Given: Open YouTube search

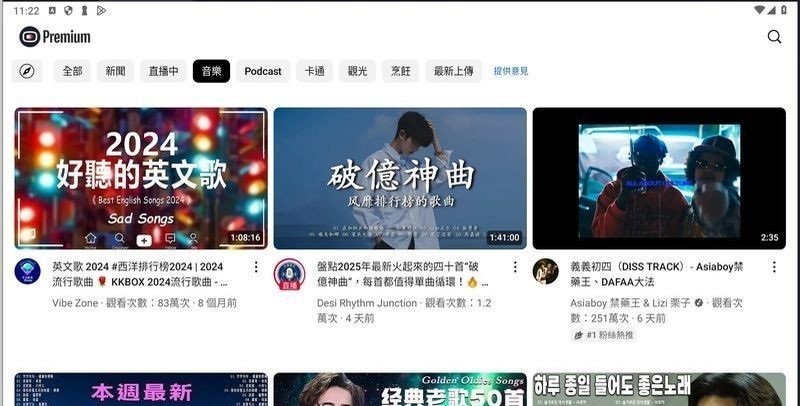Looking at the screenshot, I should [774, 37].
